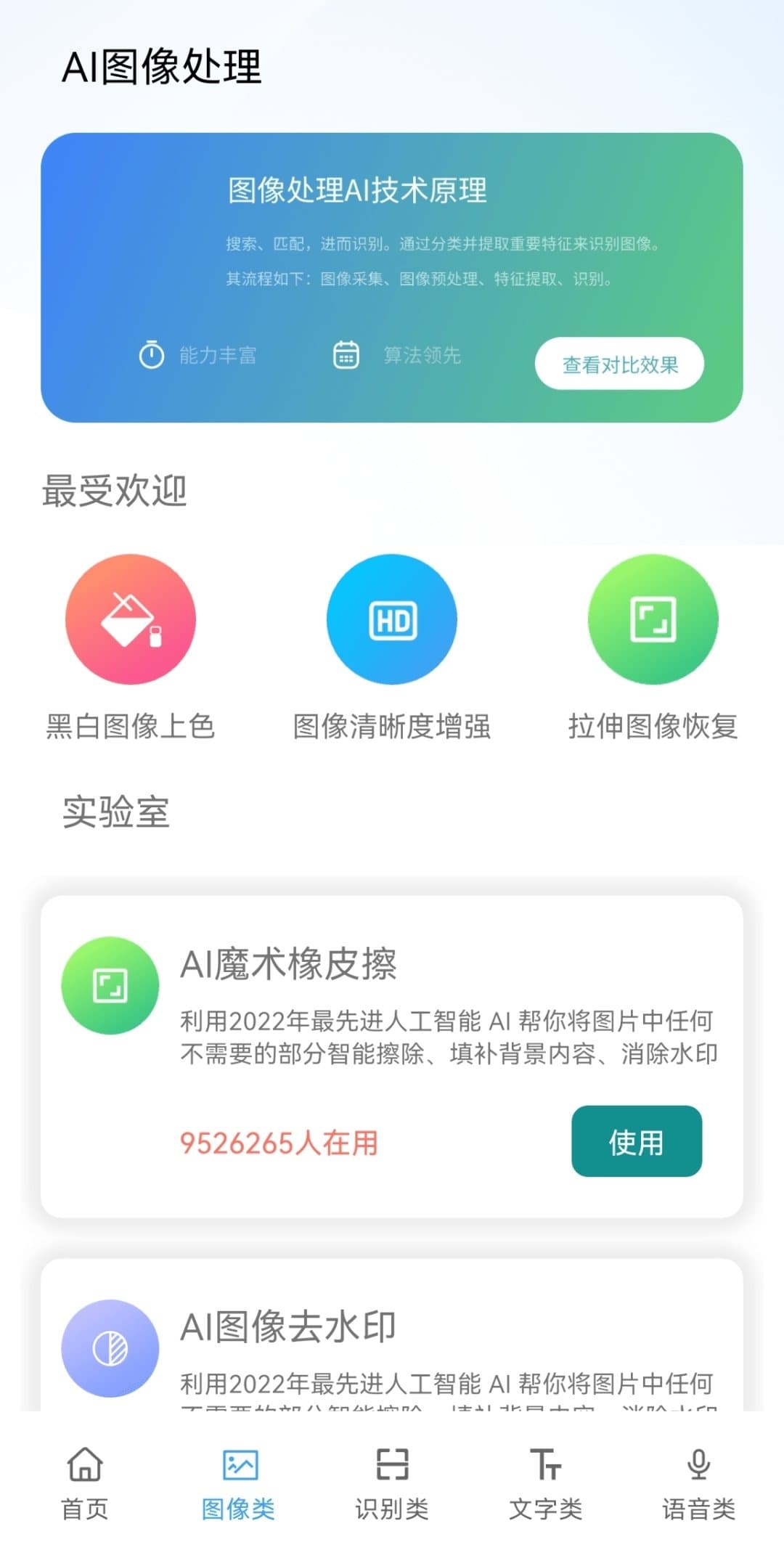Open 图像清晰度增强 HD tool
This screenshot has width=784, height=1550.
click(x=392, y=619)
